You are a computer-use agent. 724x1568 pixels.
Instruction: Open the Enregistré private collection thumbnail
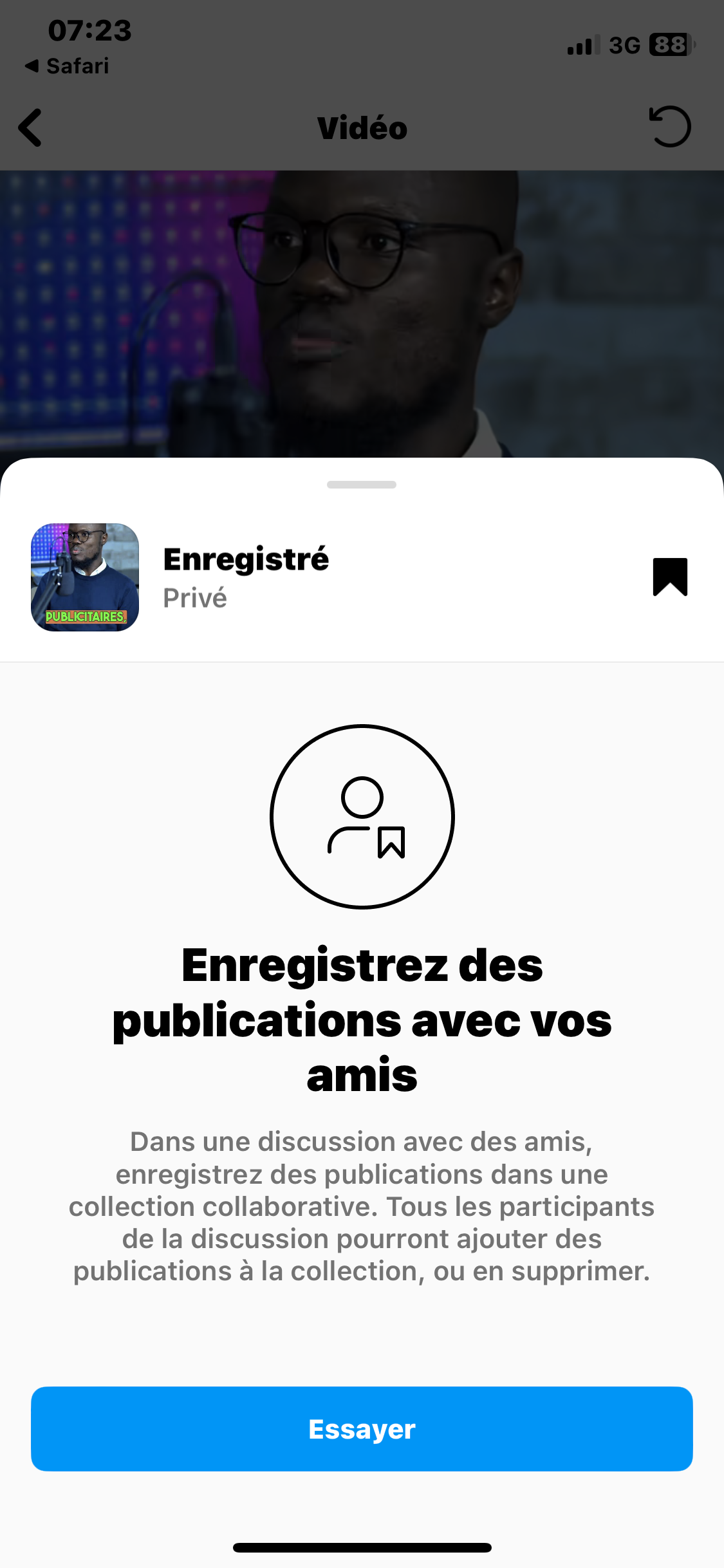tap(85, 577)
